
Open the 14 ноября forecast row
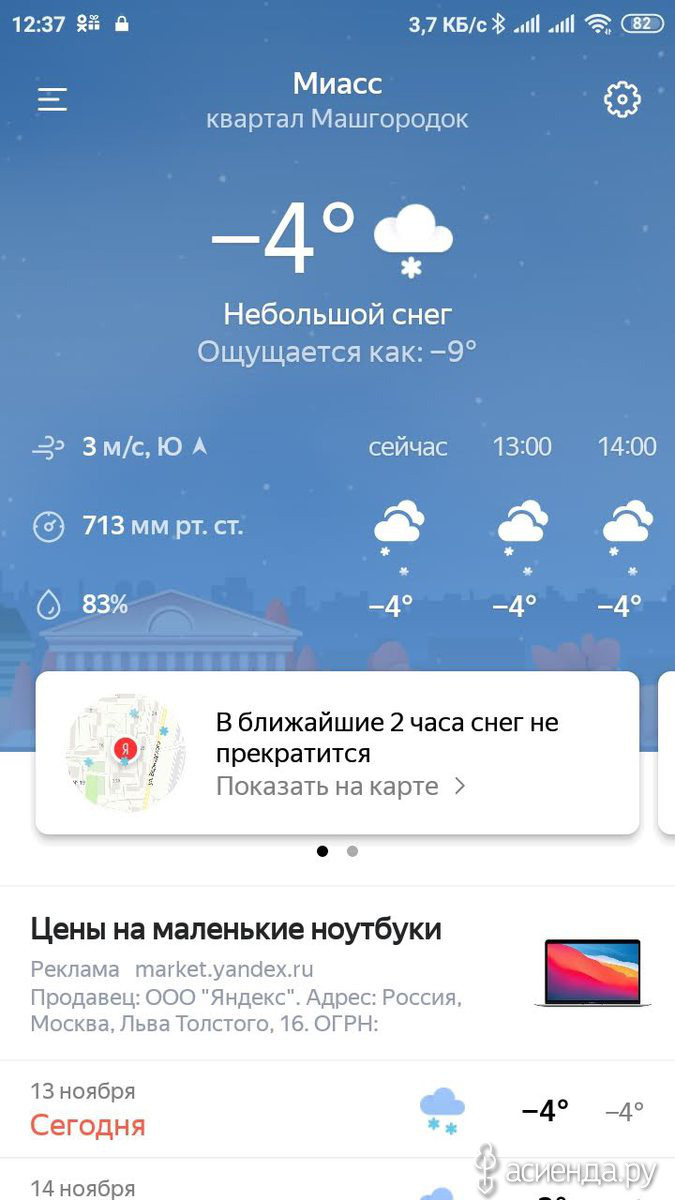pyautogui.click(x=337, y=1180)
